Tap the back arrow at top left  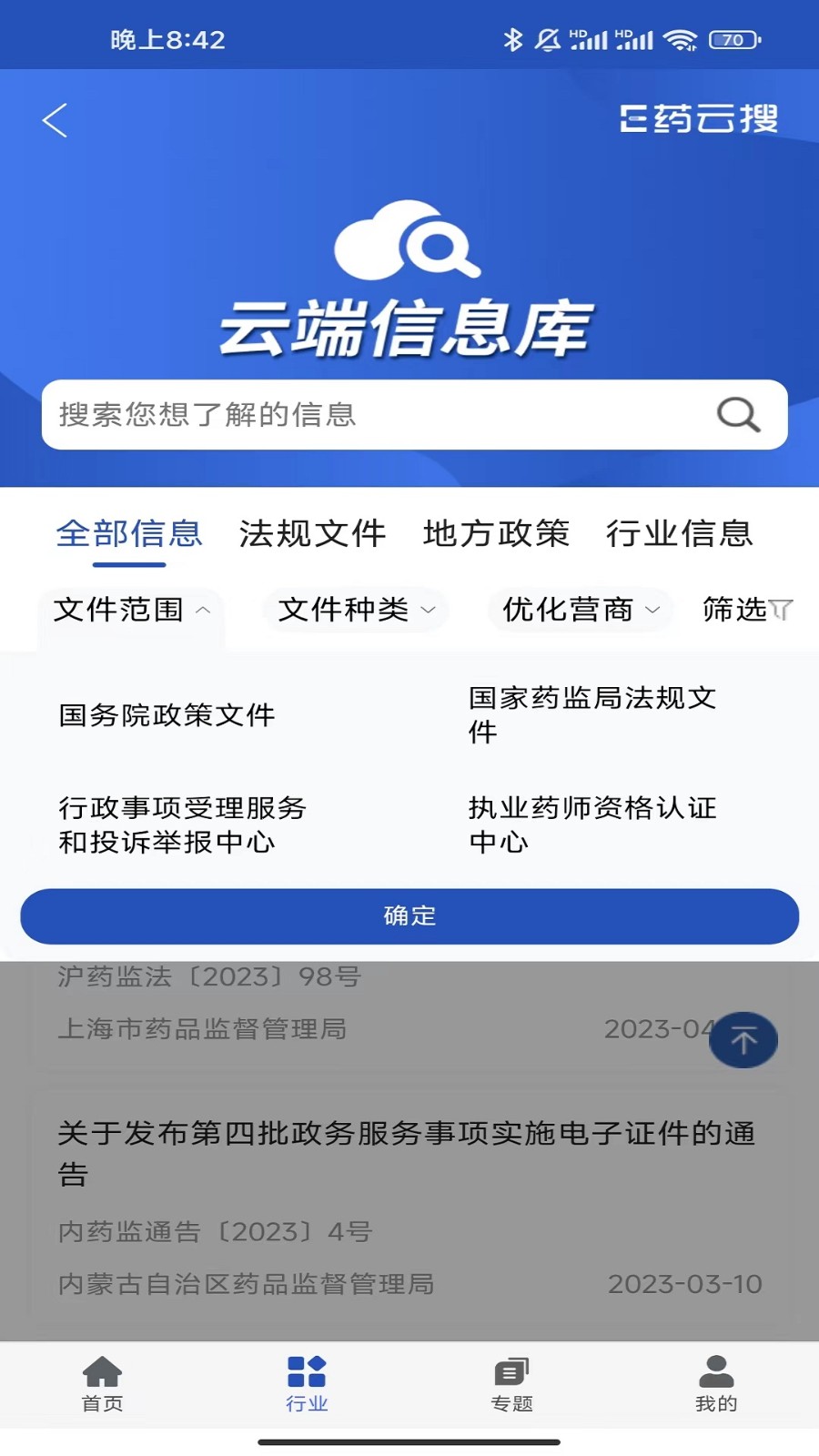coord(56,119)
